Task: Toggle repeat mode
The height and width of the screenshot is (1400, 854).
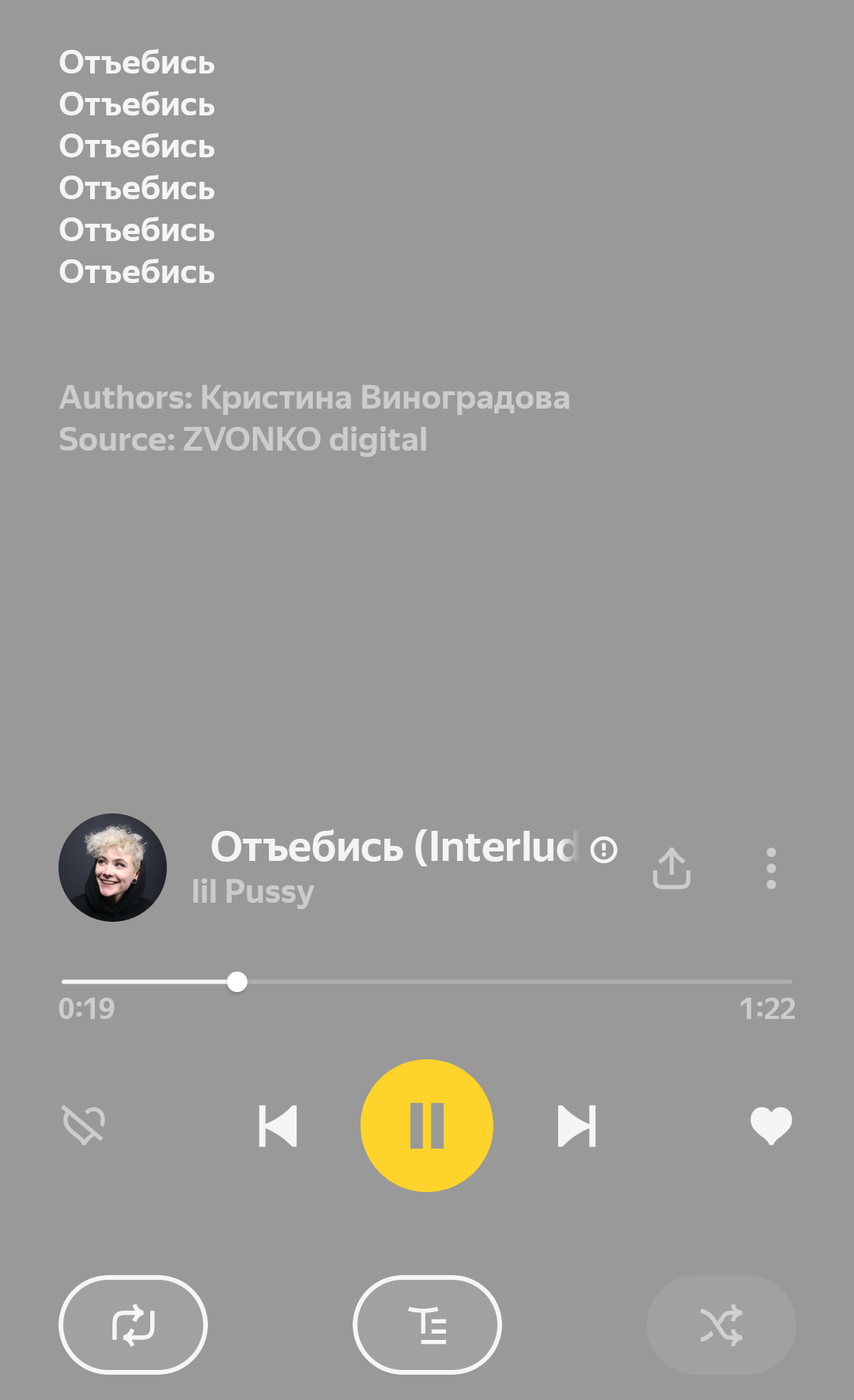Action: 133,1324
